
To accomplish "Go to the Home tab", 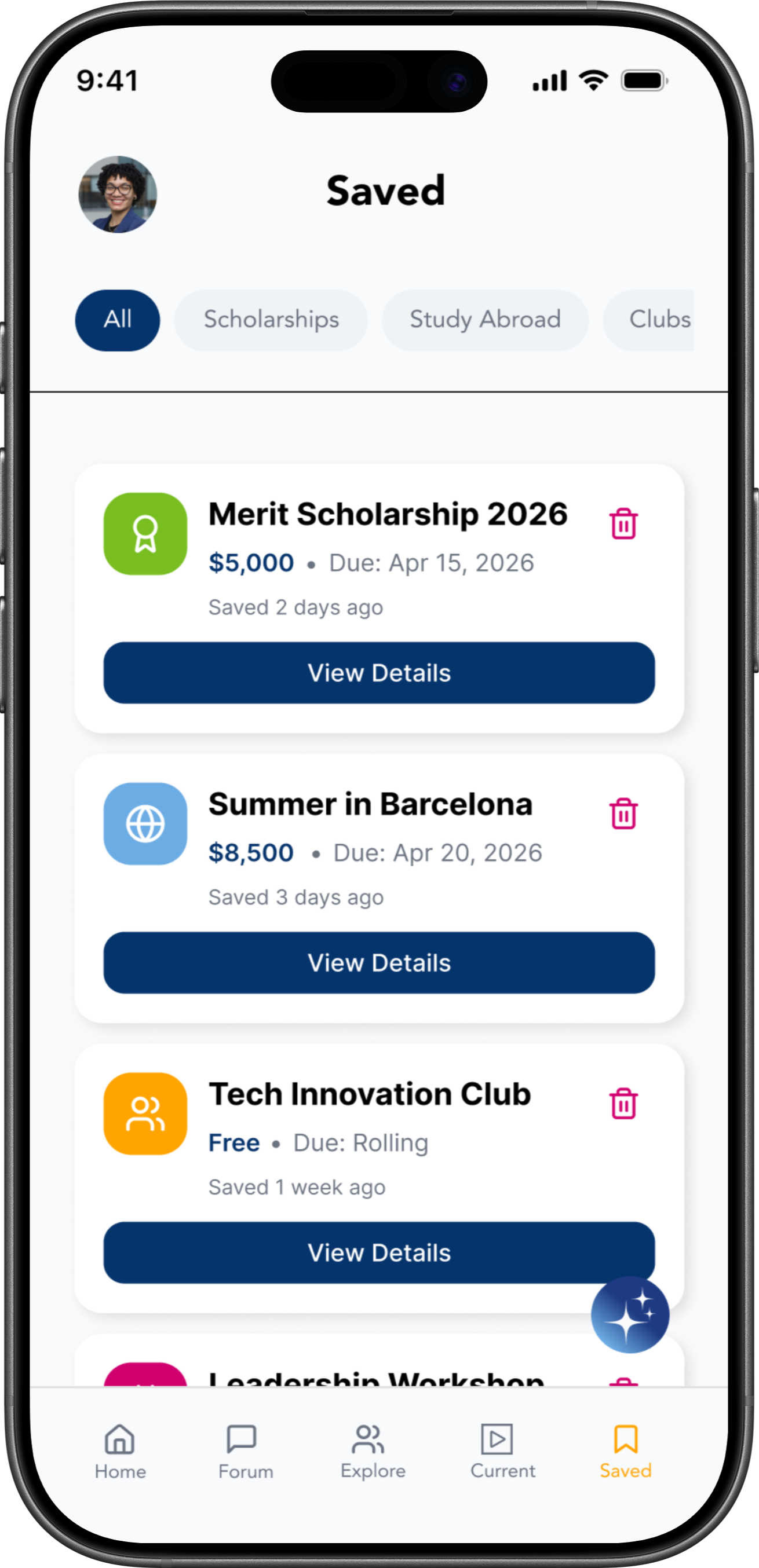I will [x=120, y=1452].
